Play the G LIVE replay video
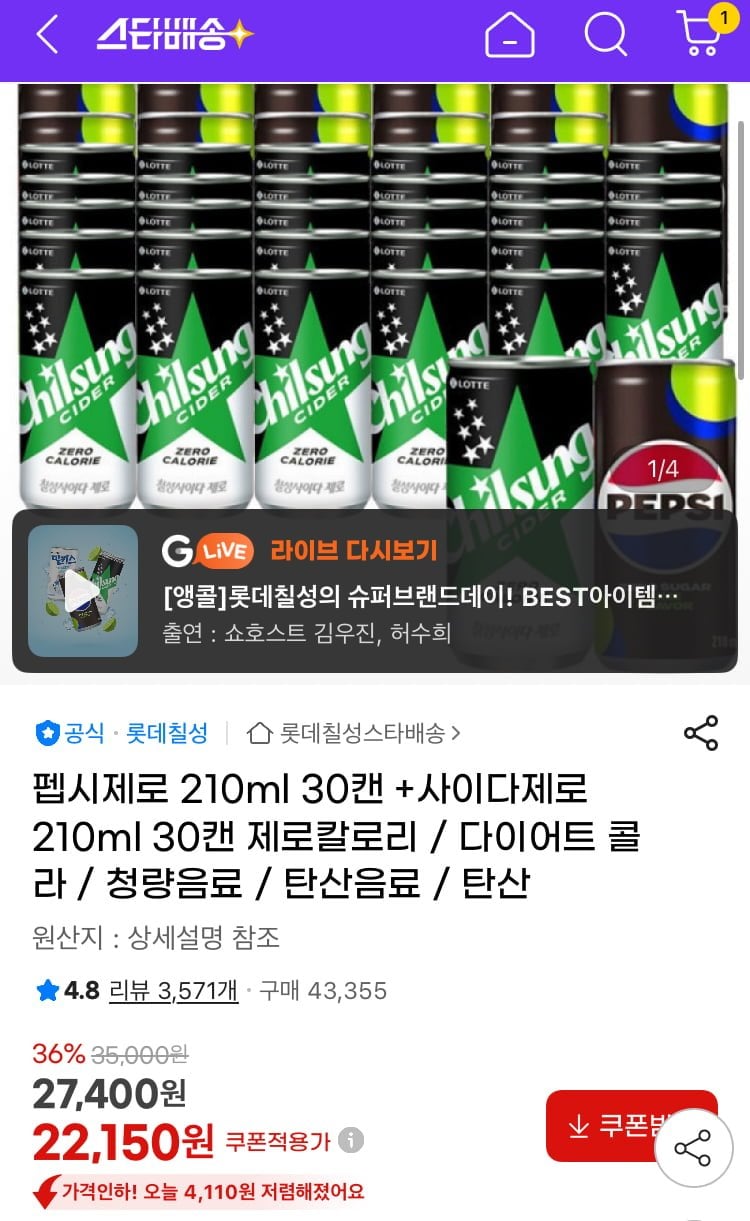The height and width of the screenshot is (1221, 750). point(83,590)
